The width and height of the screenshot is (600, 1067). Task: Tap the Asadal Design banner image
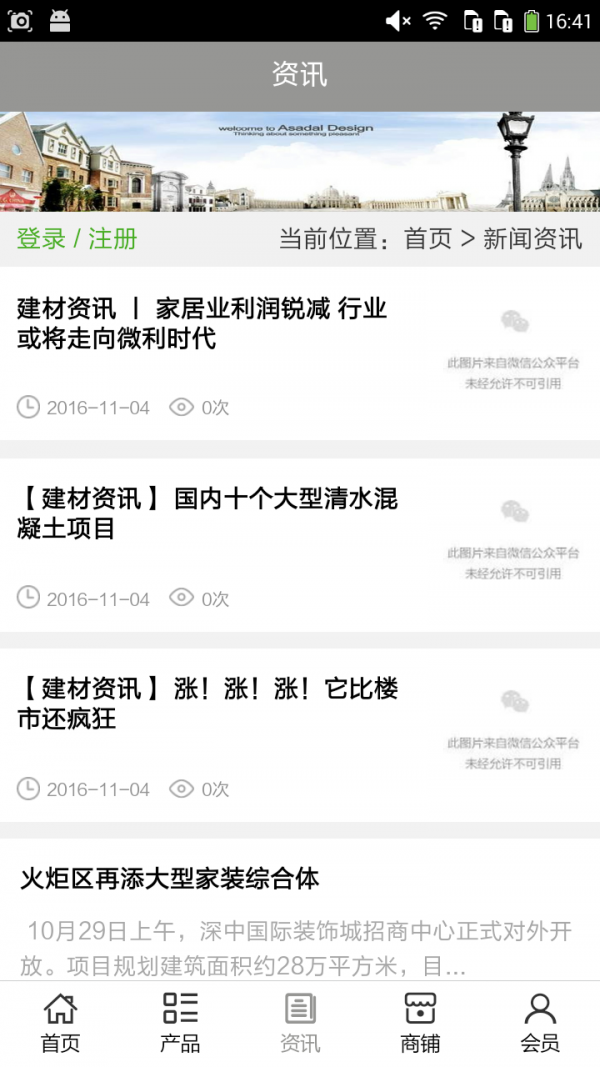coord(300,161)
